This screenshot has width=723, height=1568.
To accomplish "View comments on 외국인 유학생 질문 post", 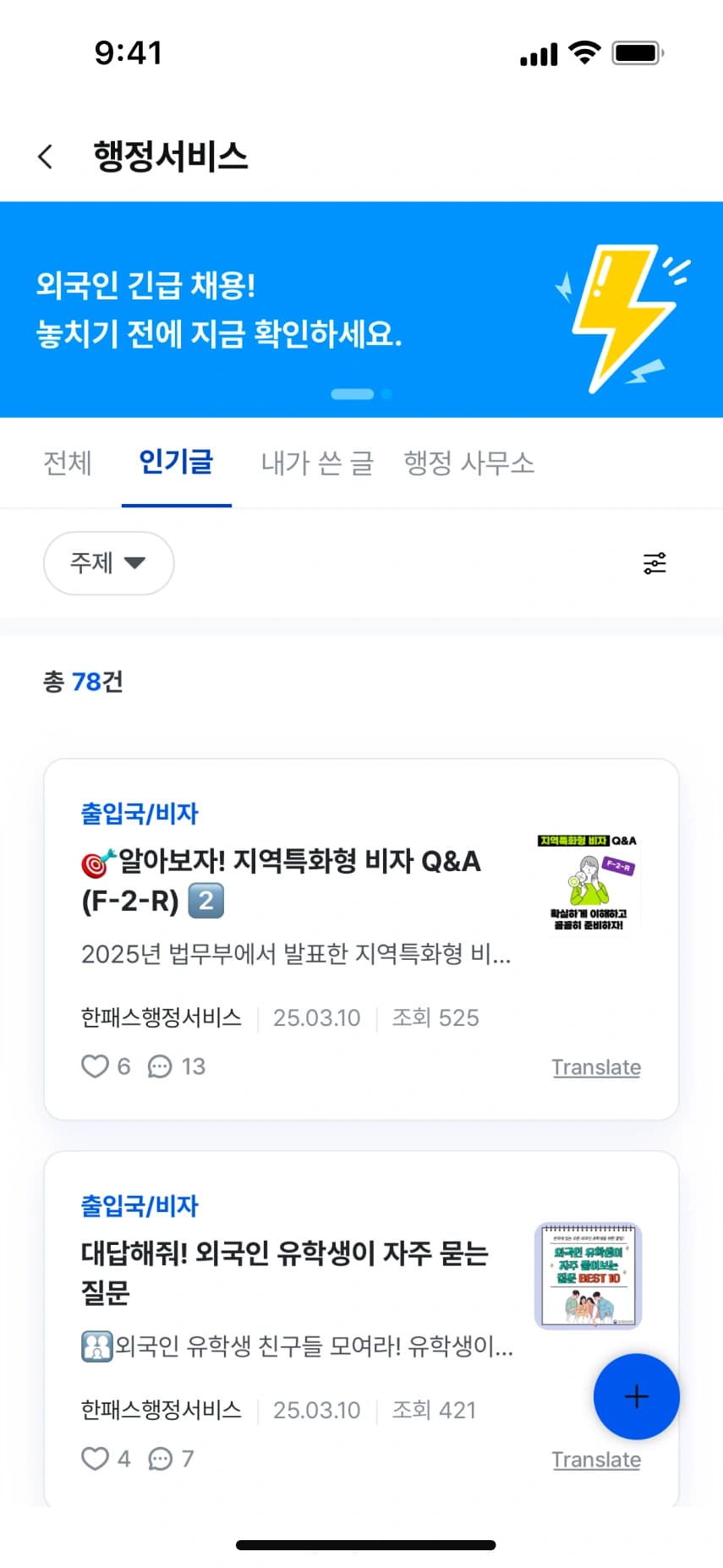I will (x=160, y=1459).
